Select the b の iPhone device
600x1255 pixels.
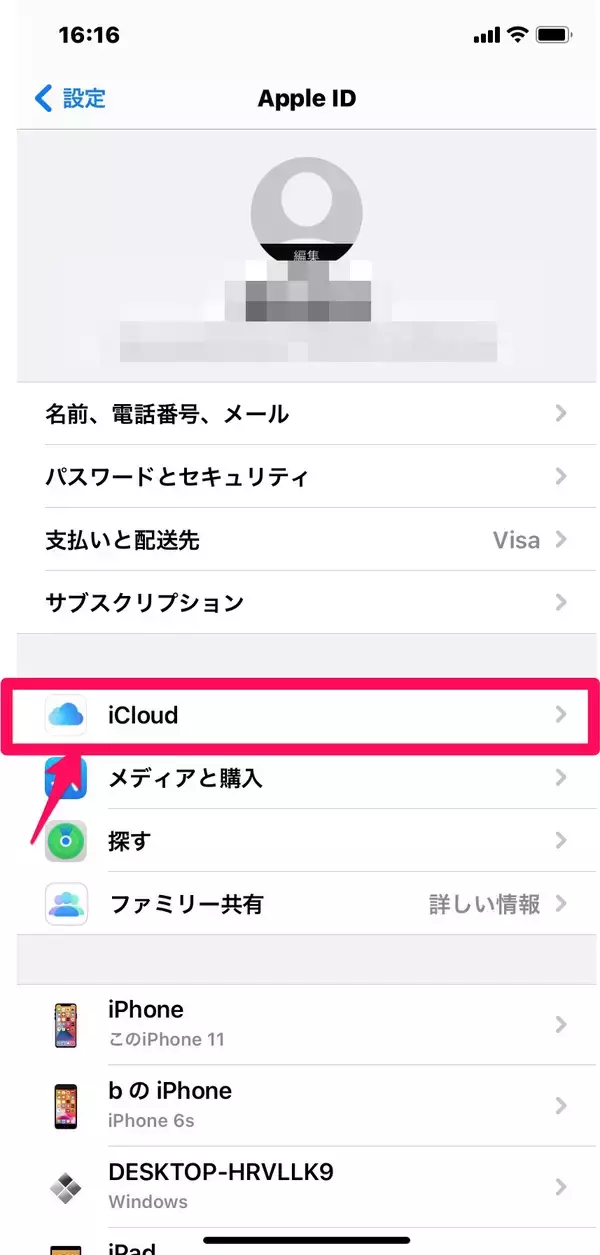tap(300, 1104)
